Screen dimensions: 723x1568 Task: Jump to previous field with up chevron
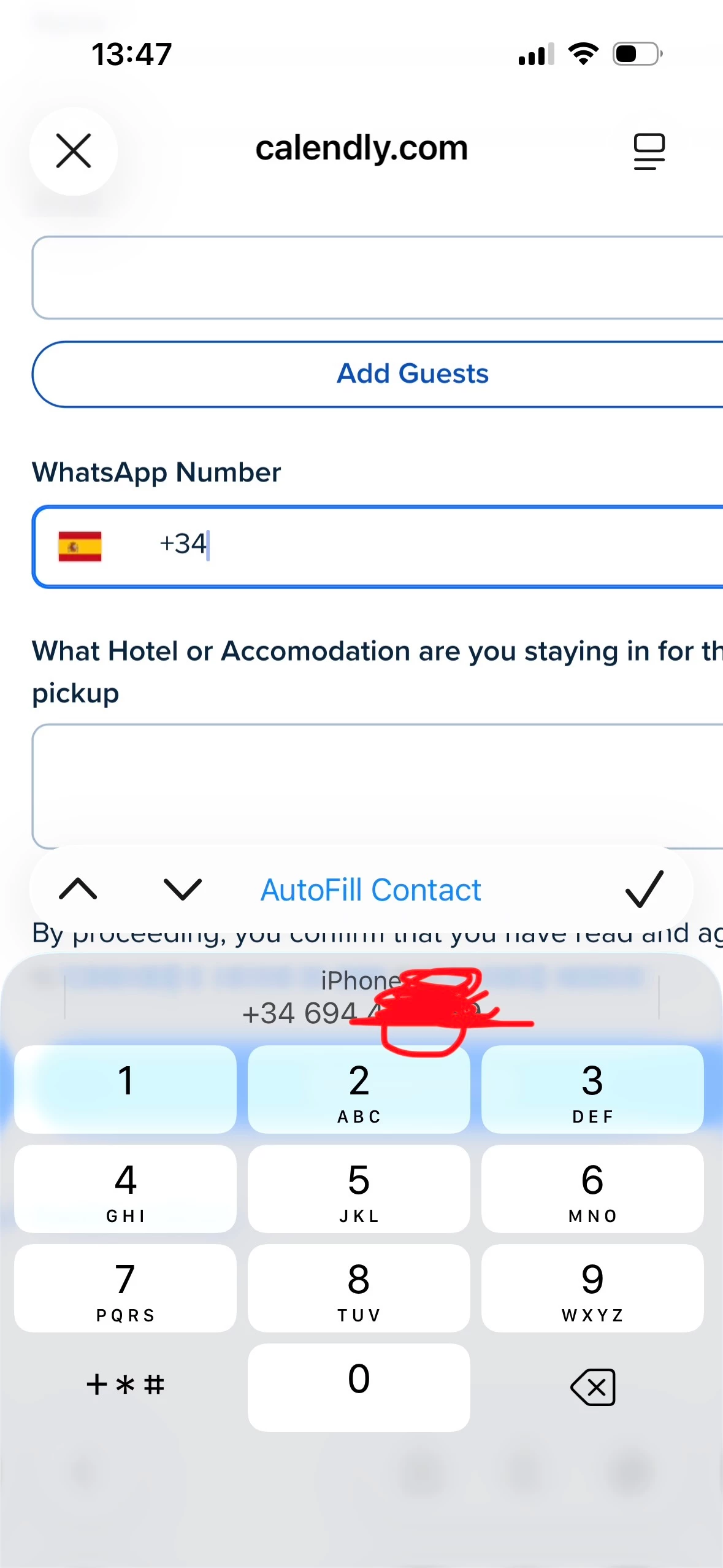pos(78,889)
